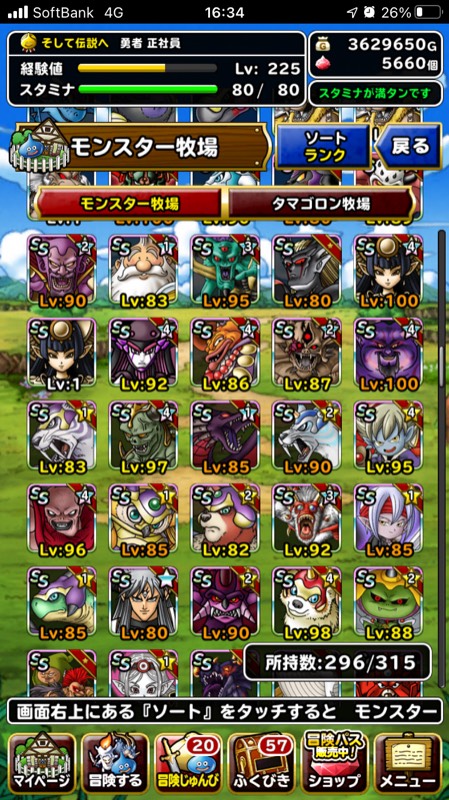Open マイページ in the bottom bar
The image size is (449, 800).
[42, 762]
